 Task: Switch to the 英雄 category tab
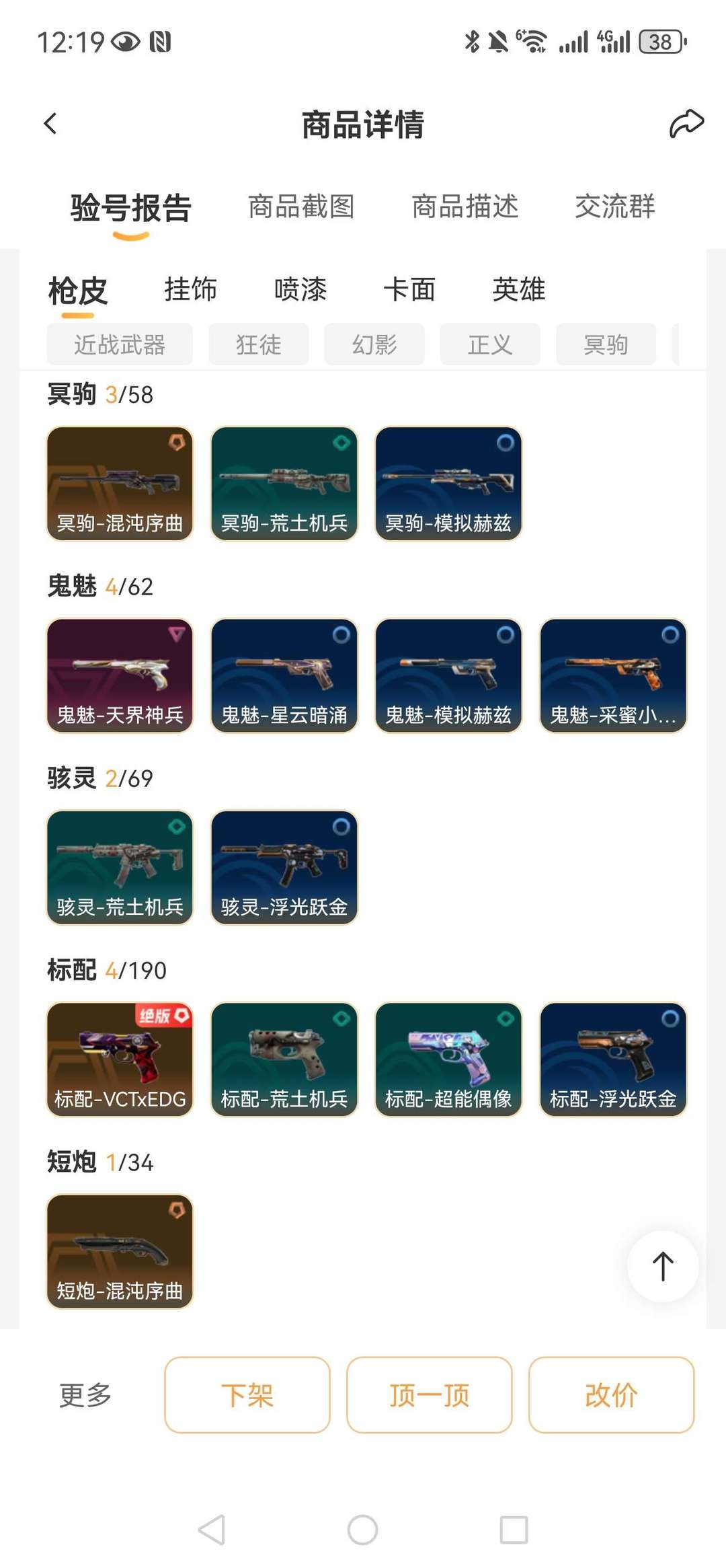click(518, 289)
